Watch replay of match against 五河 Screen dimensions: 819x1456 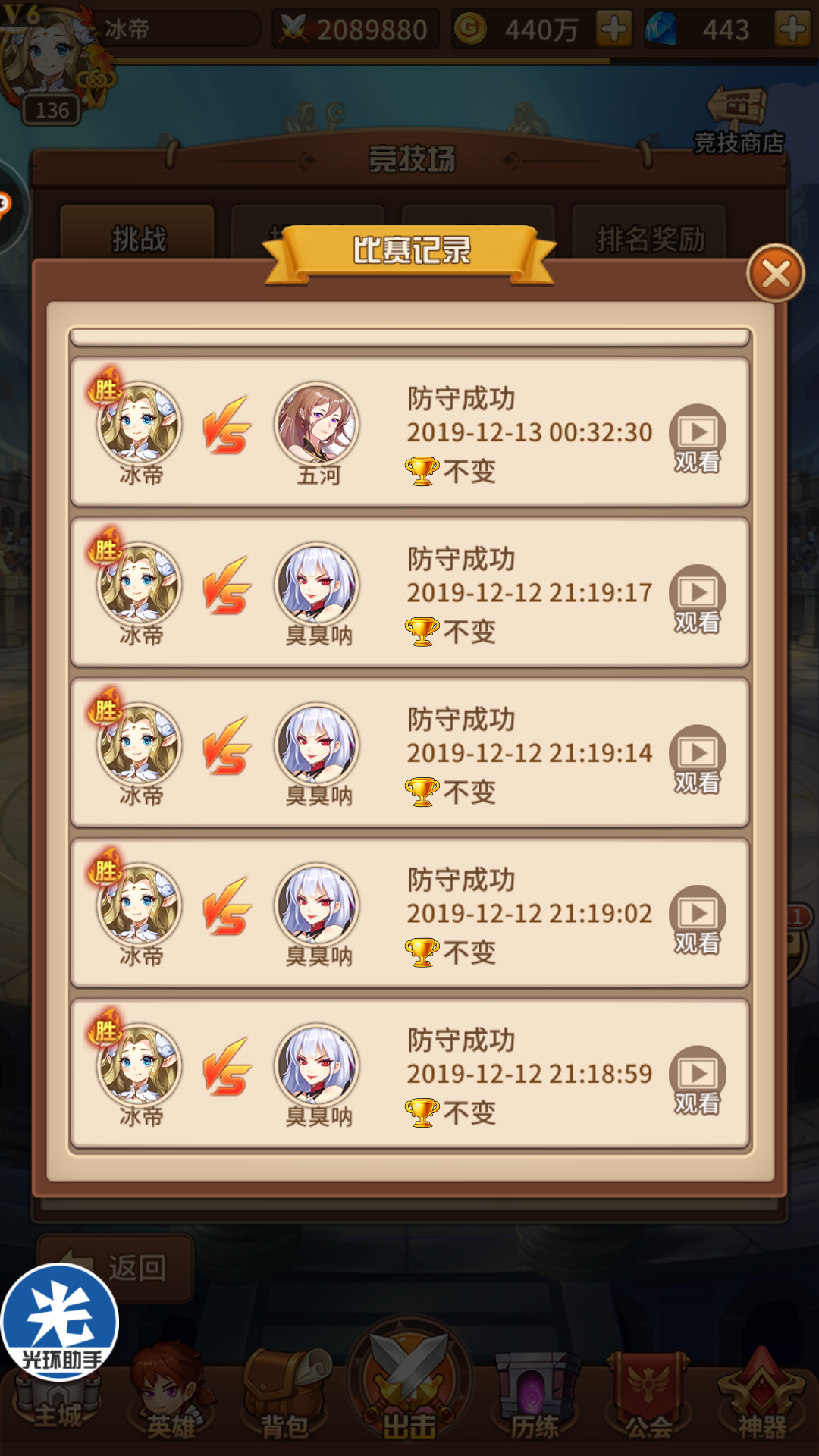pos(697,439)
